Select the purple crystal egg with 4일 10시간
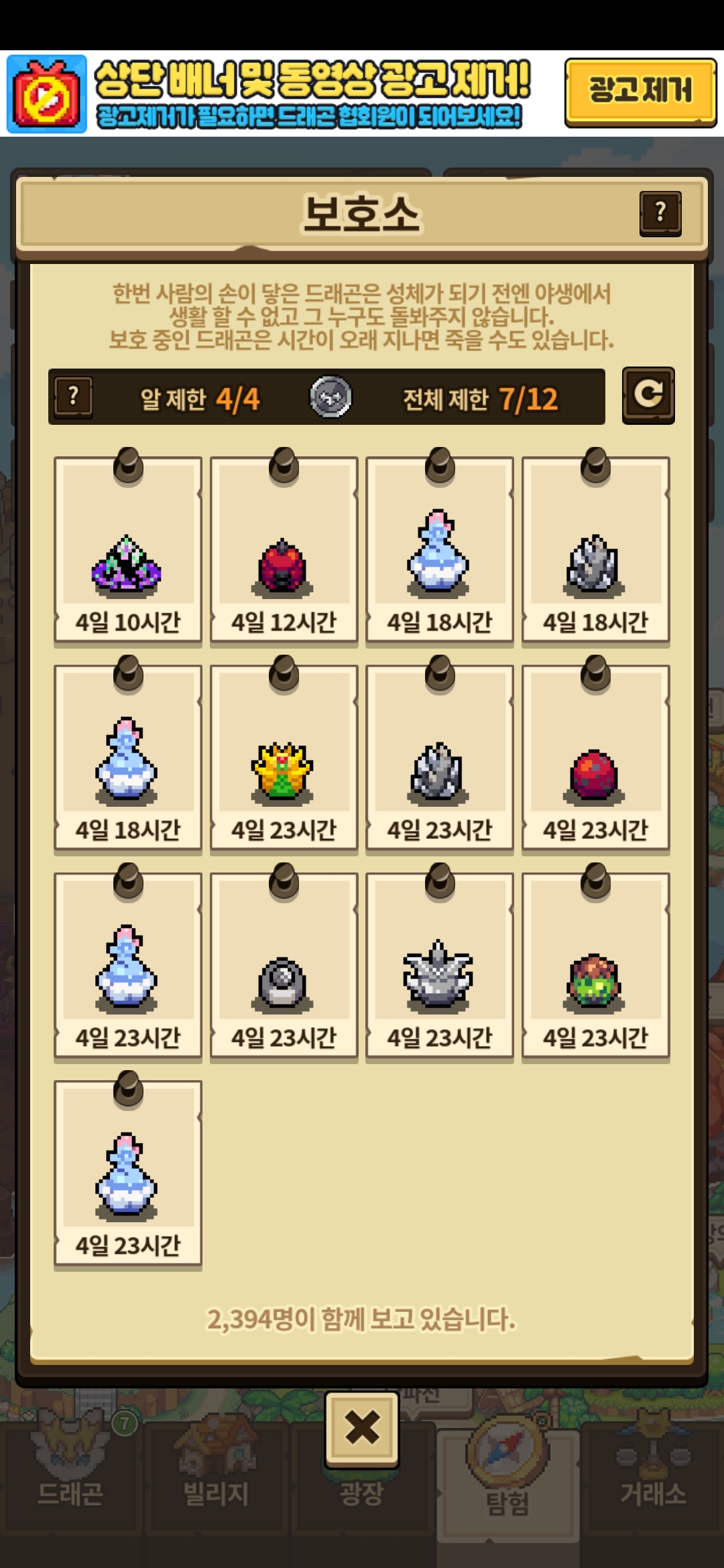The image size is (724, 1568). coord(127,549)
